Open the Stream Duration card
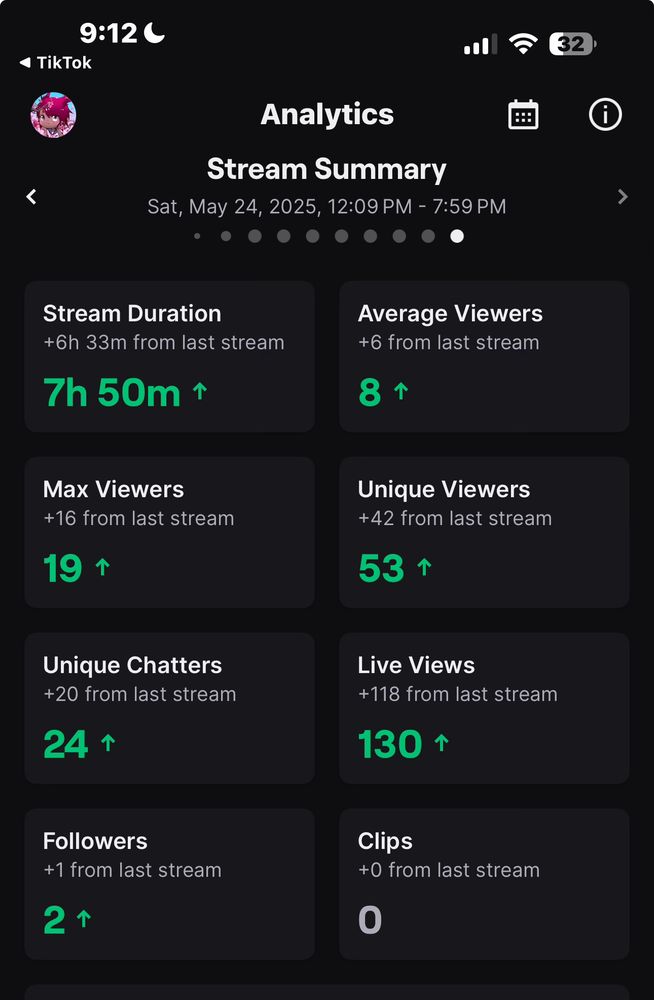654x1000 pixels. [x=169, y=356]
